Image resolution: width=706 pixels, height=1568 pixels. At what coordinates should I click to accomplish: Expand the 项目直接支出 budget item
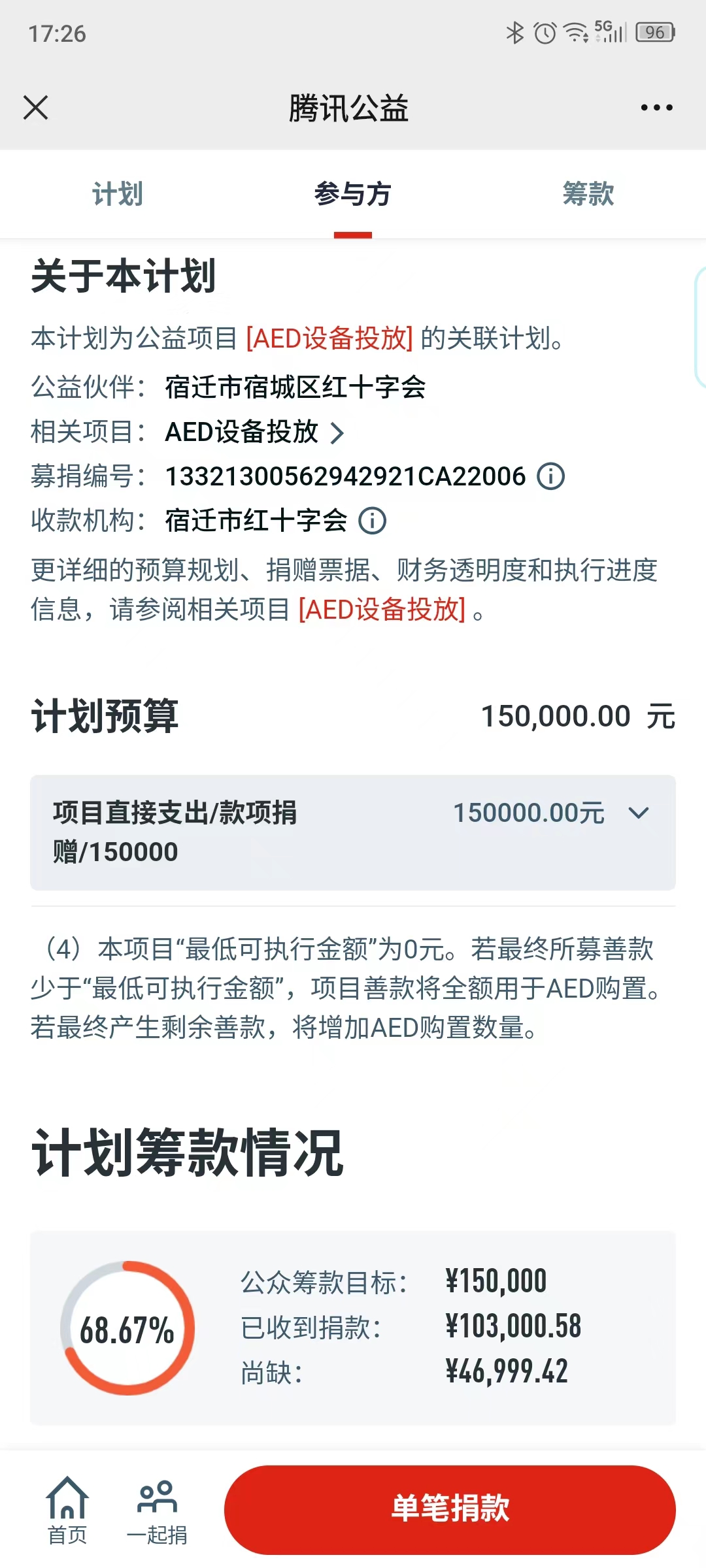point(638,813)
